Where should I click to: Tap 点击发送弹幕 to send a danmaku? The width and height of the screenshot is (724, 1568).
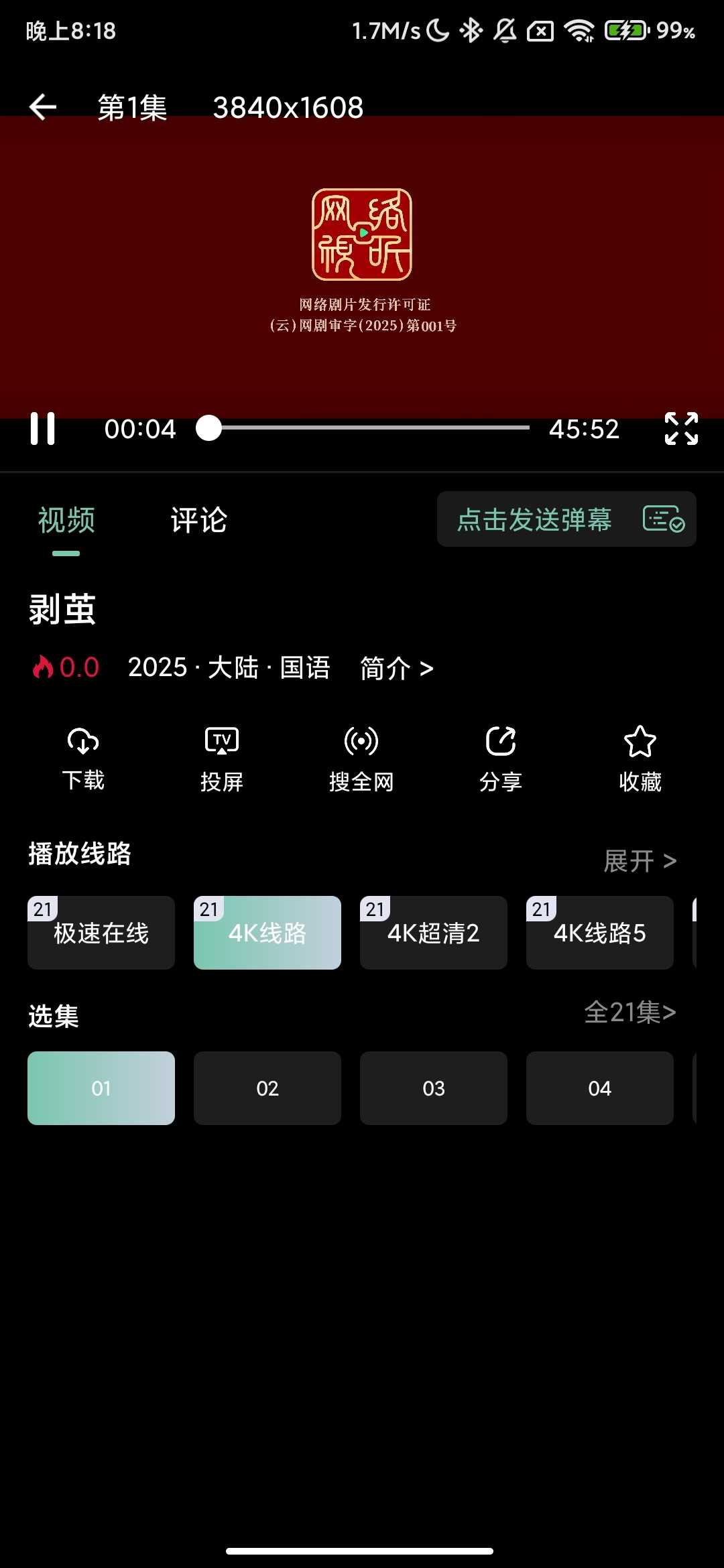click(534, 519)
